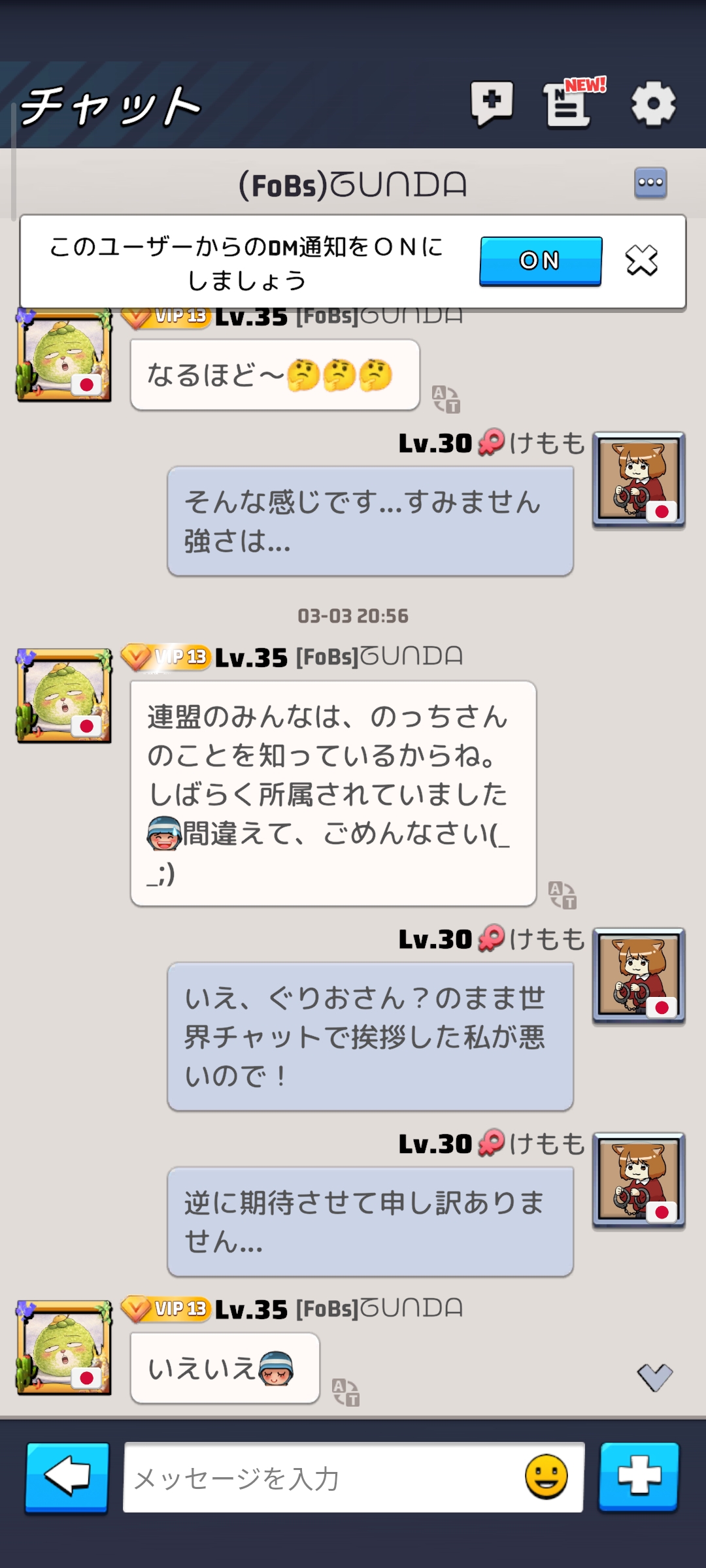View けもも's avatar beside the そんな感じです message
The image size is (706, 1568).
click(x=639, y=480)
